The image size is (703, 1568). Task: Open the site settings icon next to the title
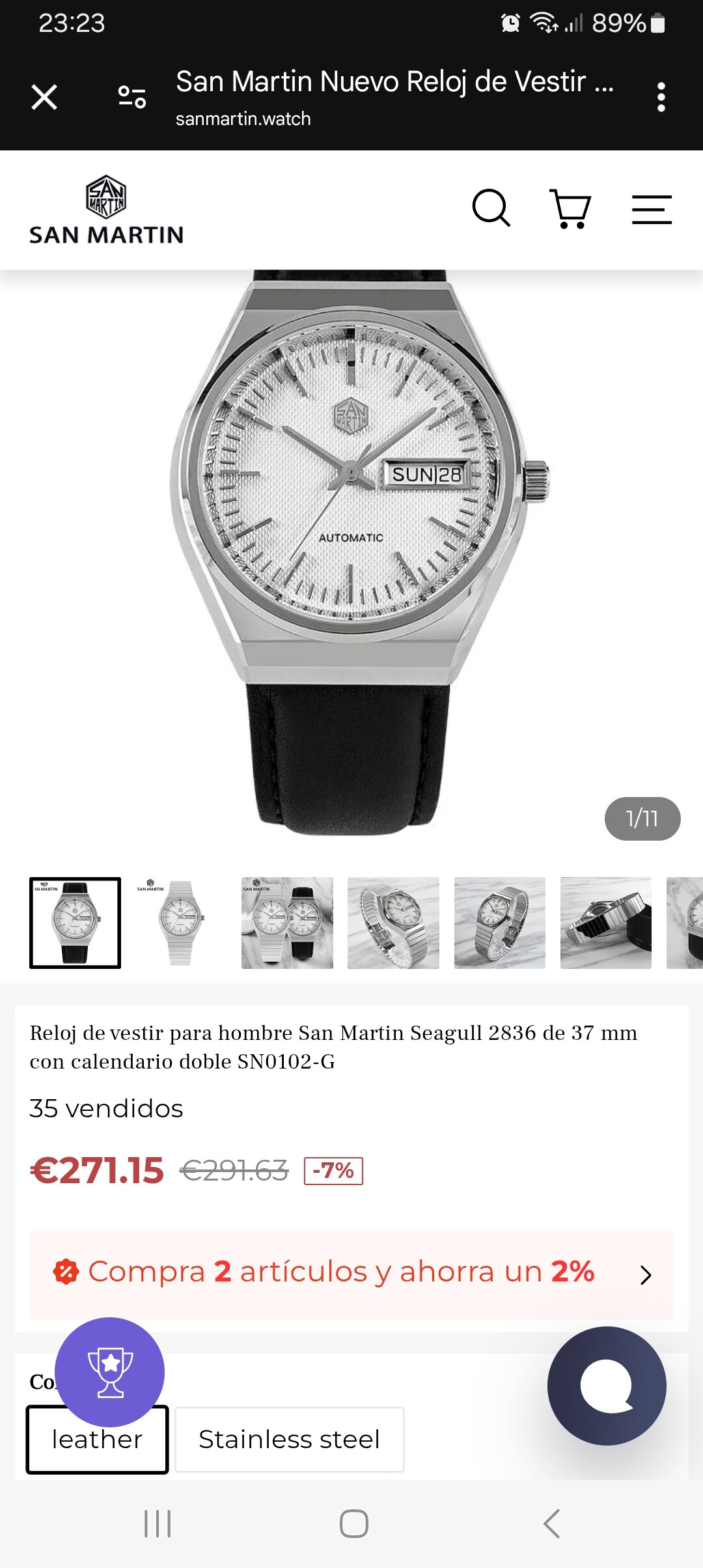[x=132, y=98]
